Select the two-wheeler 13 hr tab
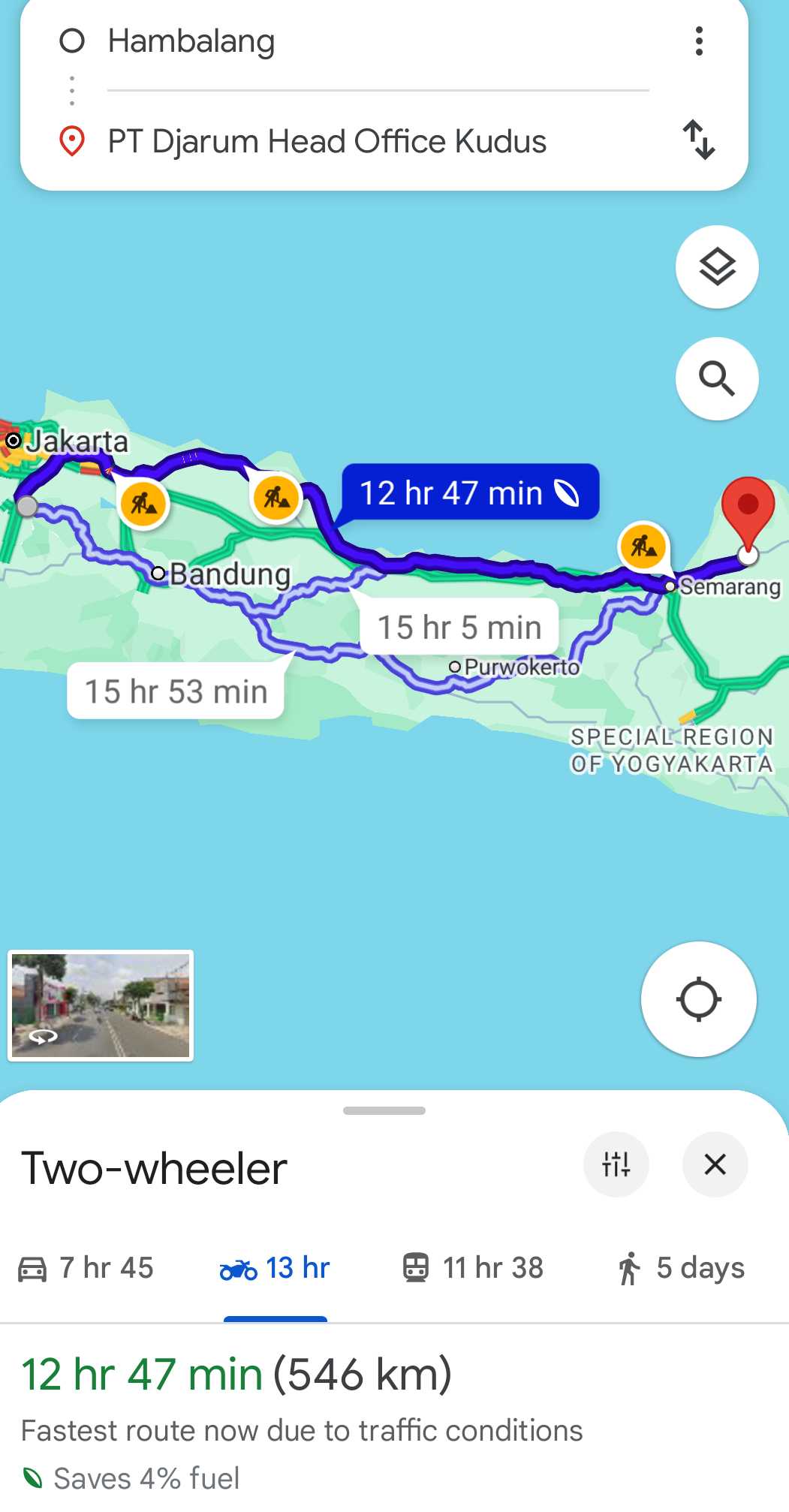The width and height of the screenshot is (789, 1512). 275,1268
